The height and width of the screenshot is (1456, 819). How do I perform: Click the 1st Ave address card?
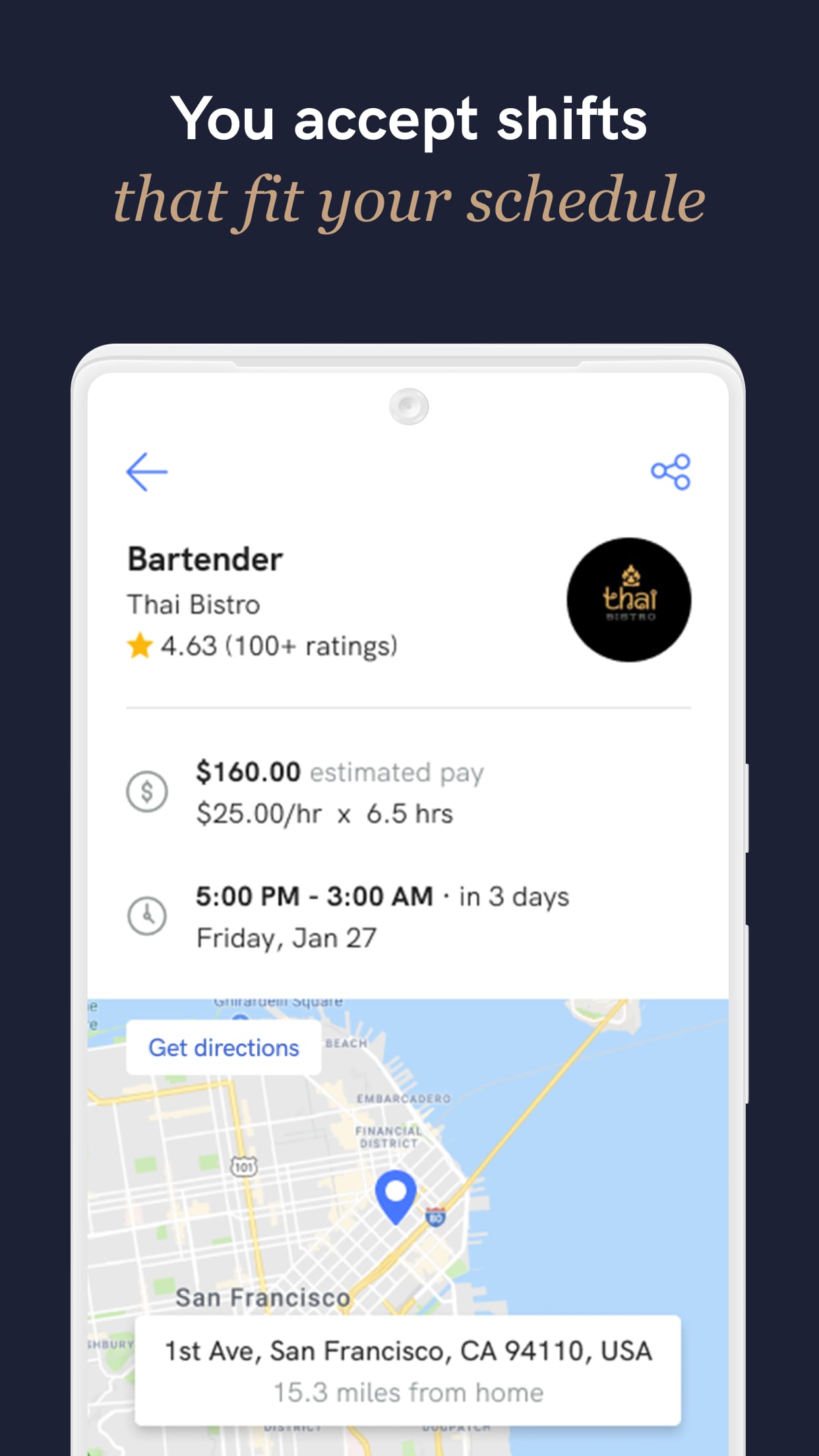coord(407,1349)
